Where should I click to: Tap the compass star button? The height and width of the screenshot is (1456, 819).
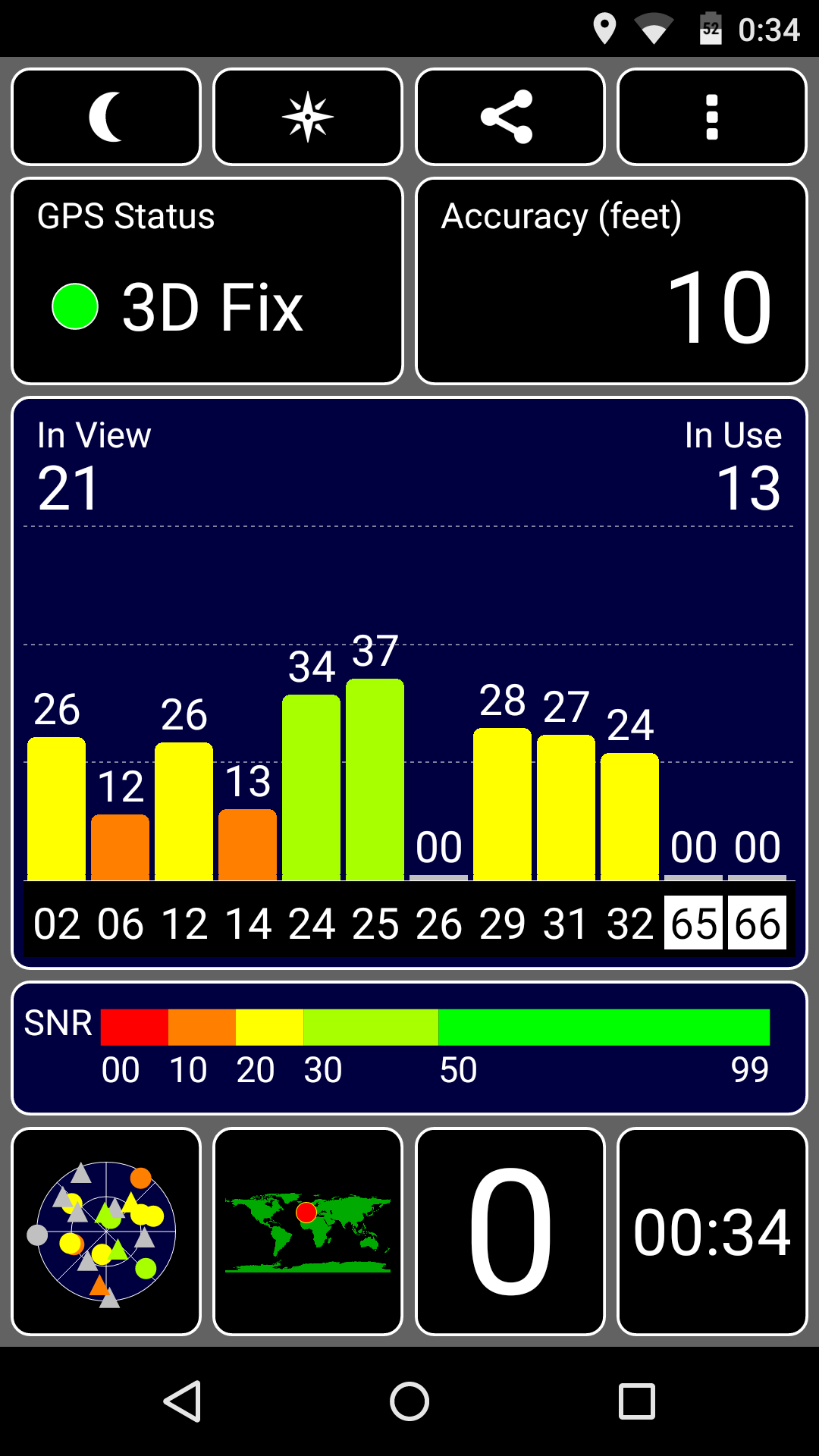click(x=308, y=117)
